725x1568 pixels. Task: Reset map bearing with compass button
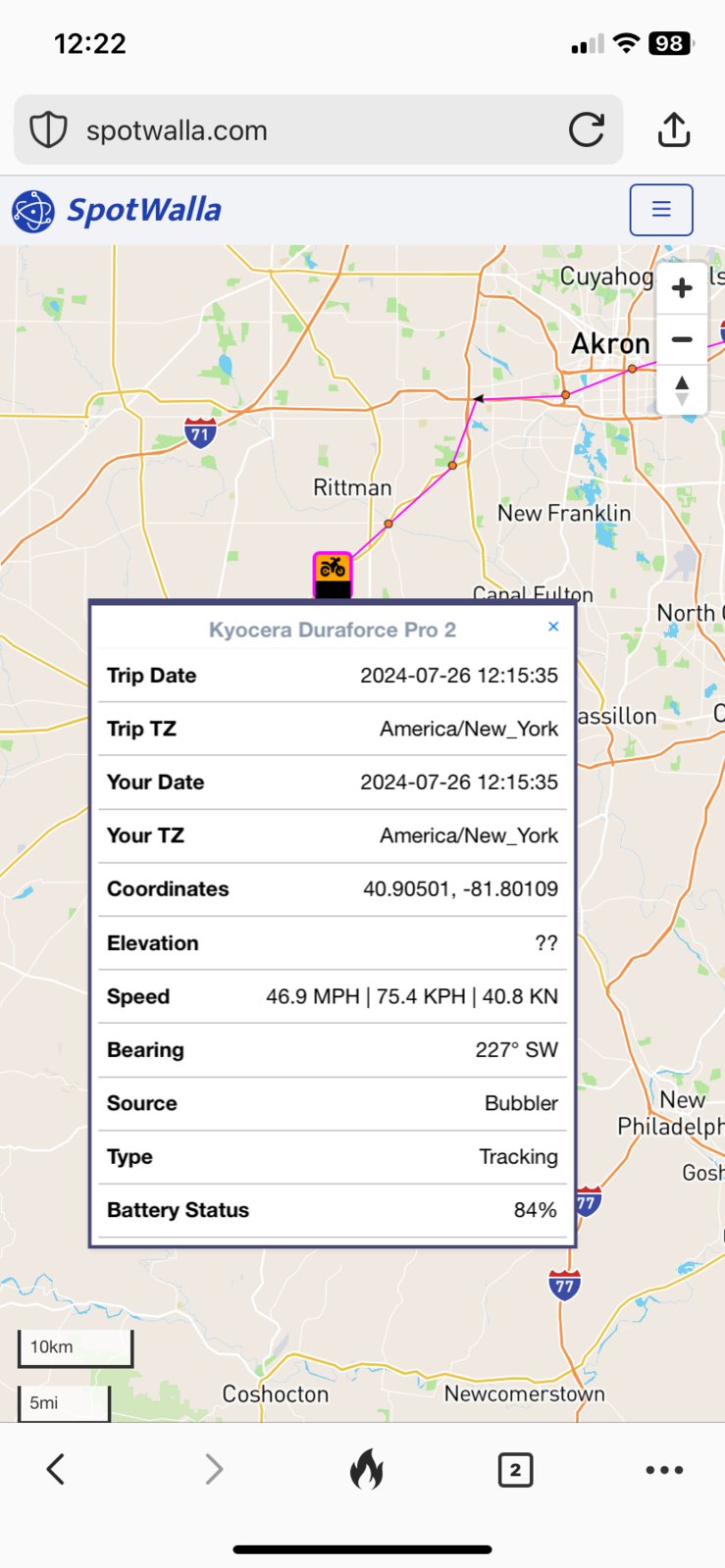pos(682,390)
